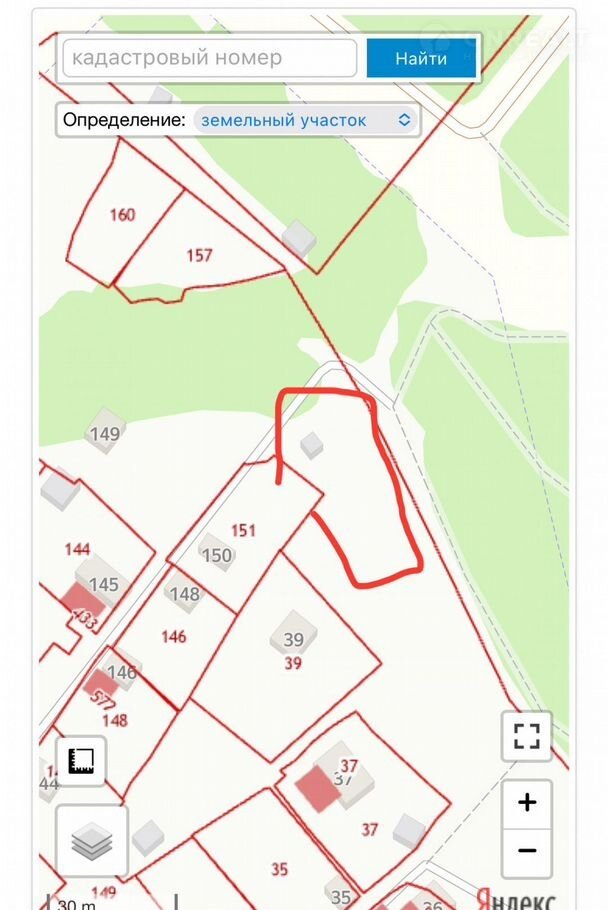Tap the cadastral number search field
This screenshot has width=608, height=910.
pyautogui.click(x=210, y=58)
